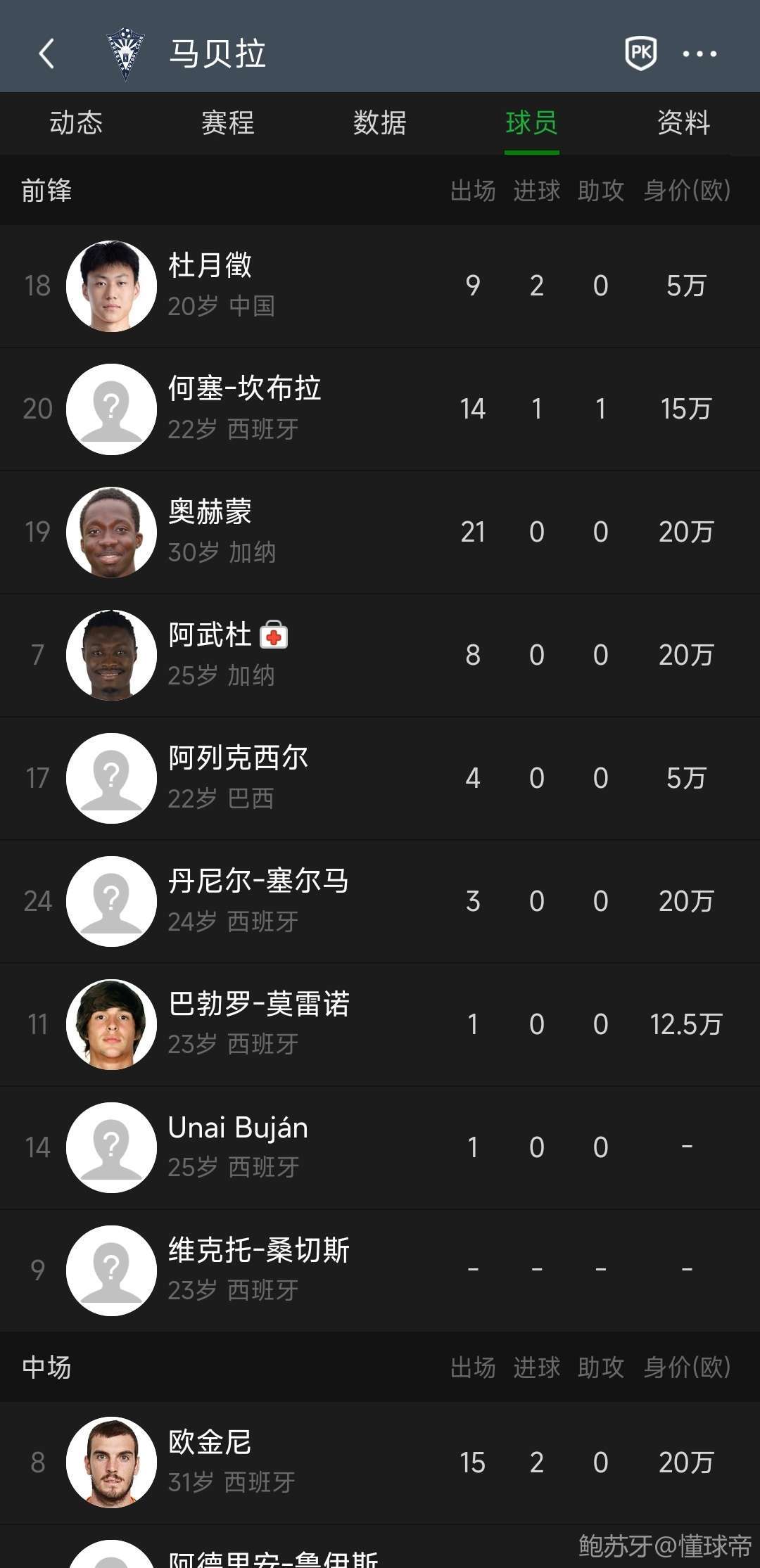Go back using the arrow icon
This screenshot has height=1568, width=760.
(x=46, y=53)
